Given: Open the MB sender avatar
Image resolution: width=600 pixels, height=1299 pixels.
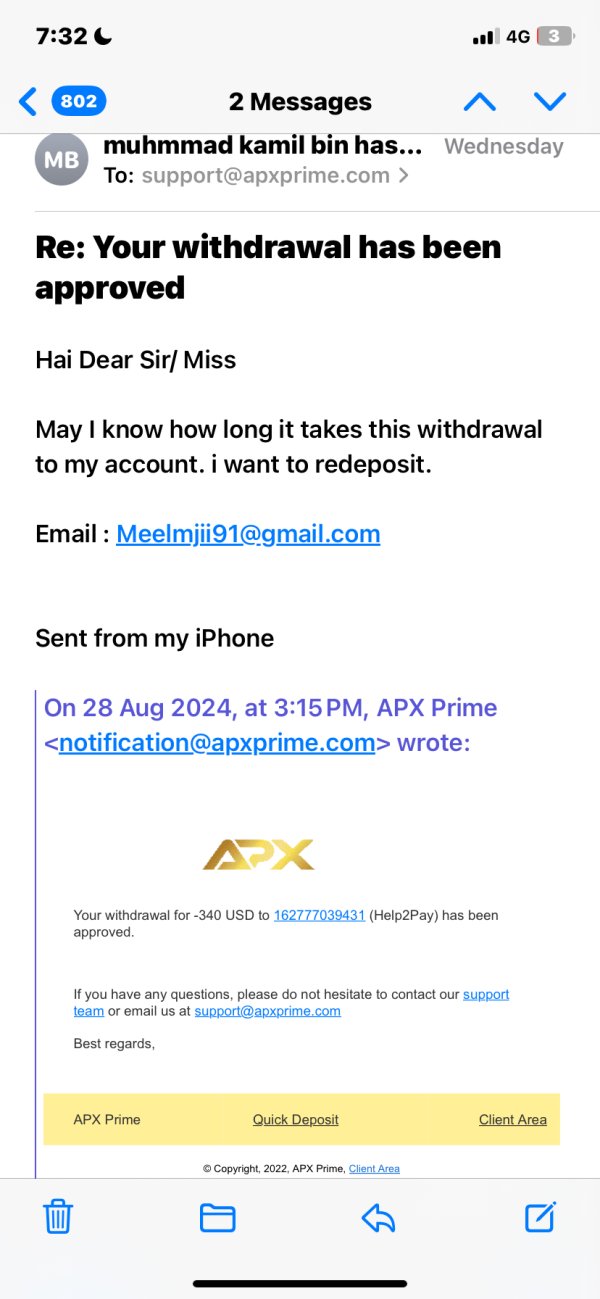Looking at the screenshot, I should (62, 159).
